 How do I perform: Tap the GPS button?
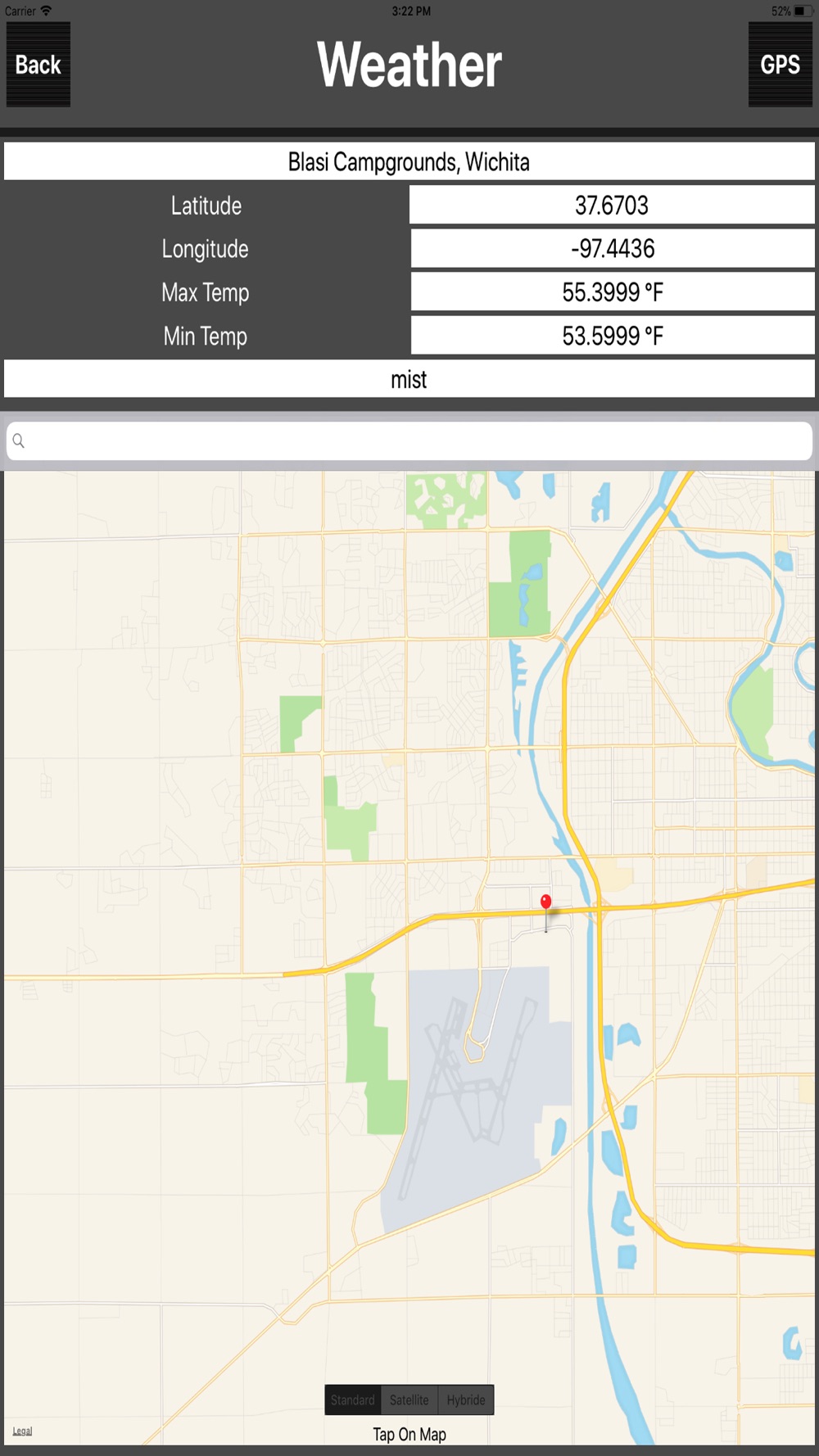(x=780, y=65)
